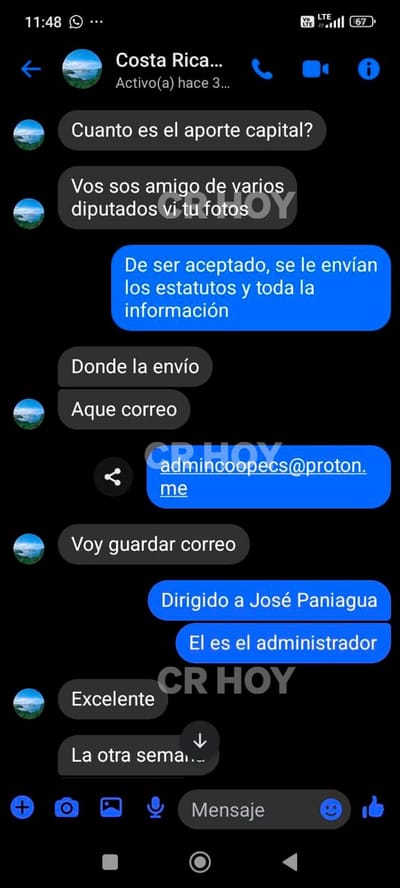Send a thumbs-up like
Image resolution: width=400 pixels, height=888 pixels.
pos(373,807)
